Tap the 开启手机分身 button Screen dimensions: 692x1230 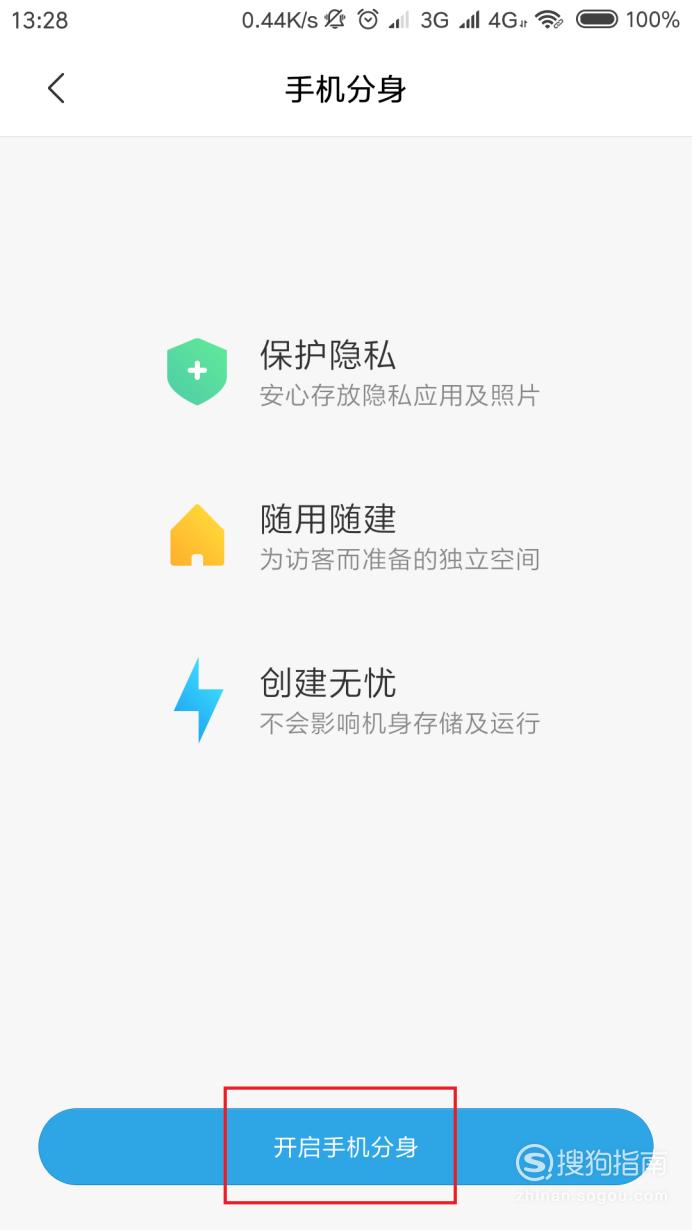click(346, 1146)
